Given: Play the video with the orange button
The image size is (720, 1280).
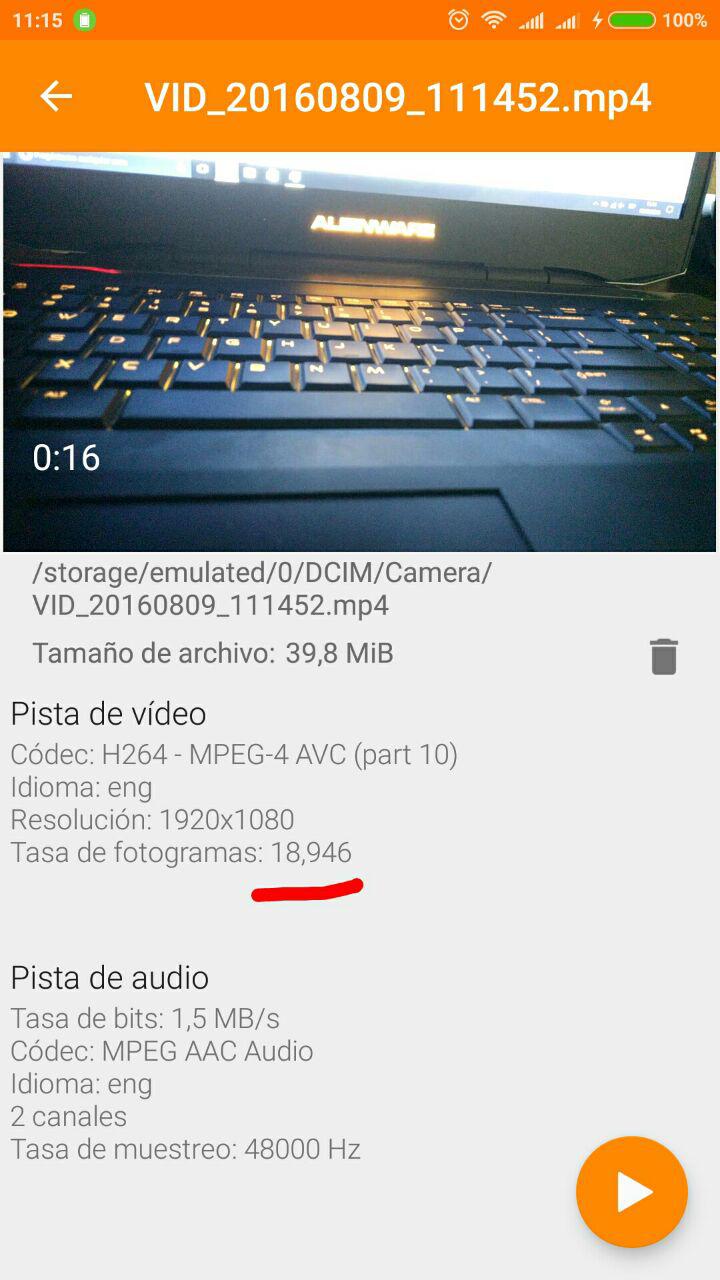Looking at the screenshot, I should coord(632,1192).
